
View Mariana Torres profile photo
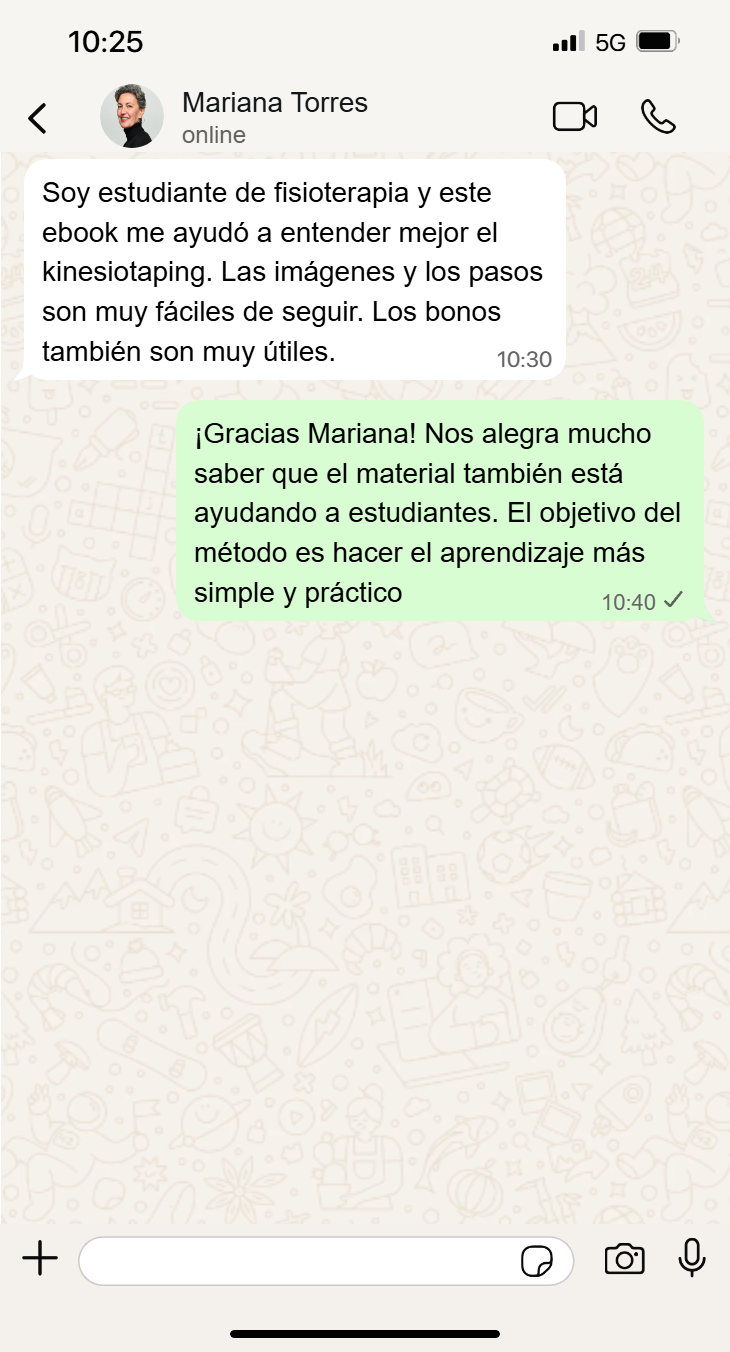(x=132, y=116)
